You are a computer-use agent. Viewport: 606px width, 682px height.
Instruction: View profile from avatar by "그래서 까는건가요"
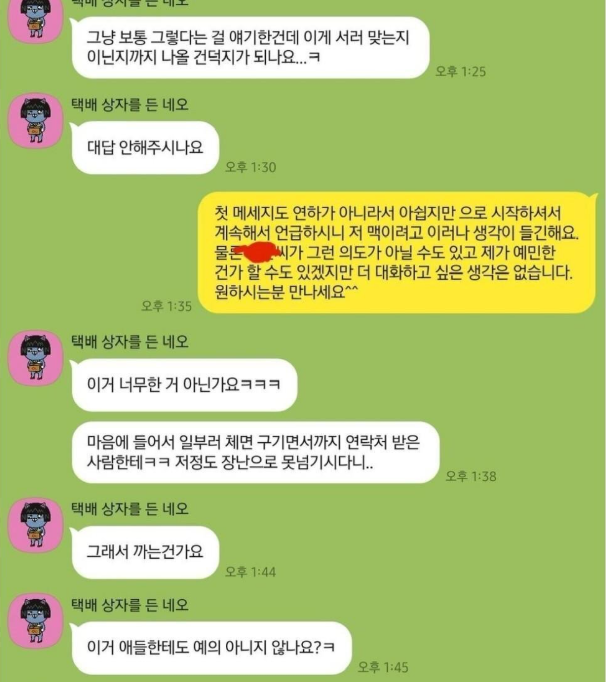[36, 525]
